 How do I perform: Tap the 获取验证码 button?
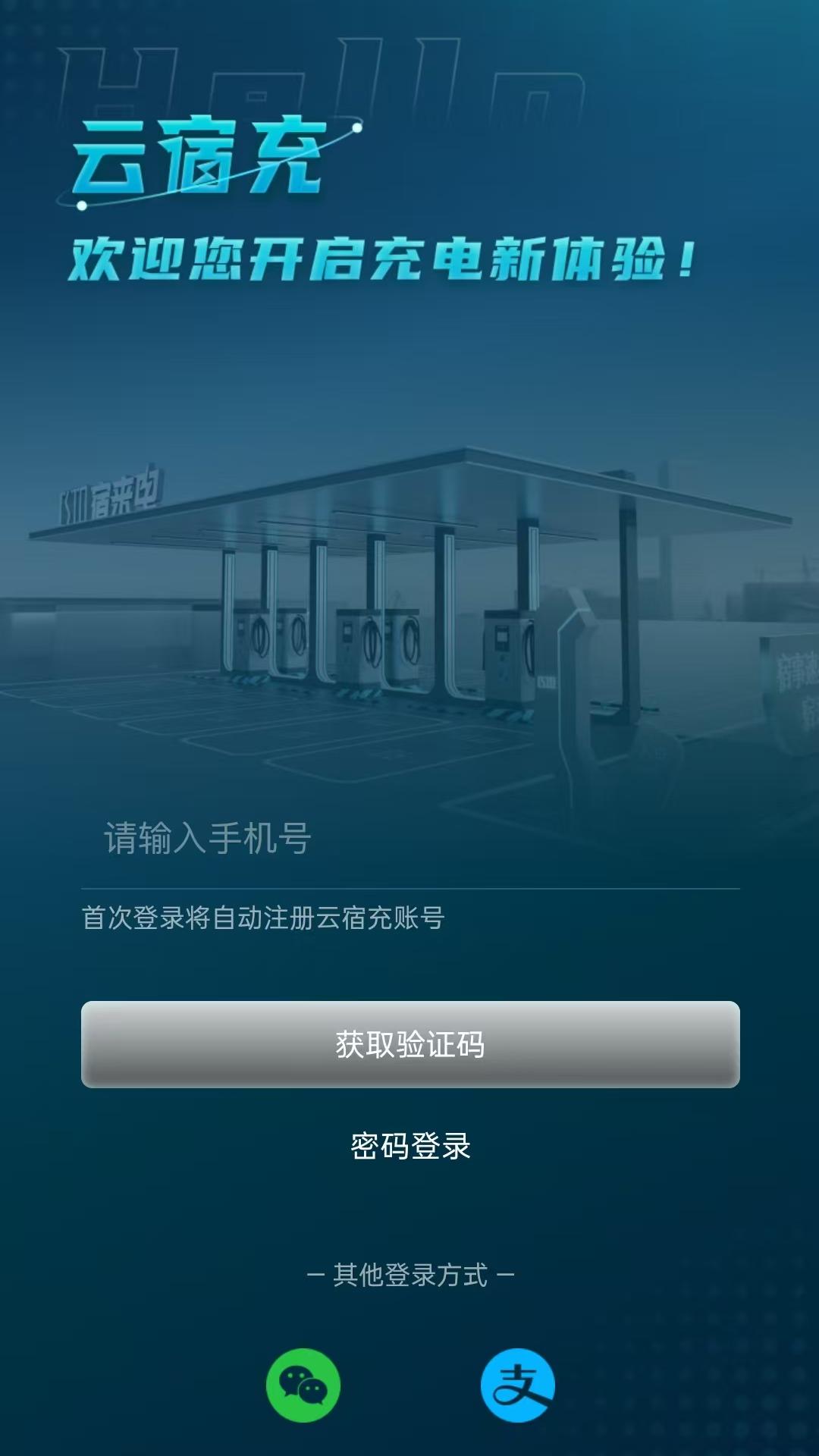(x=409, y=1044)
